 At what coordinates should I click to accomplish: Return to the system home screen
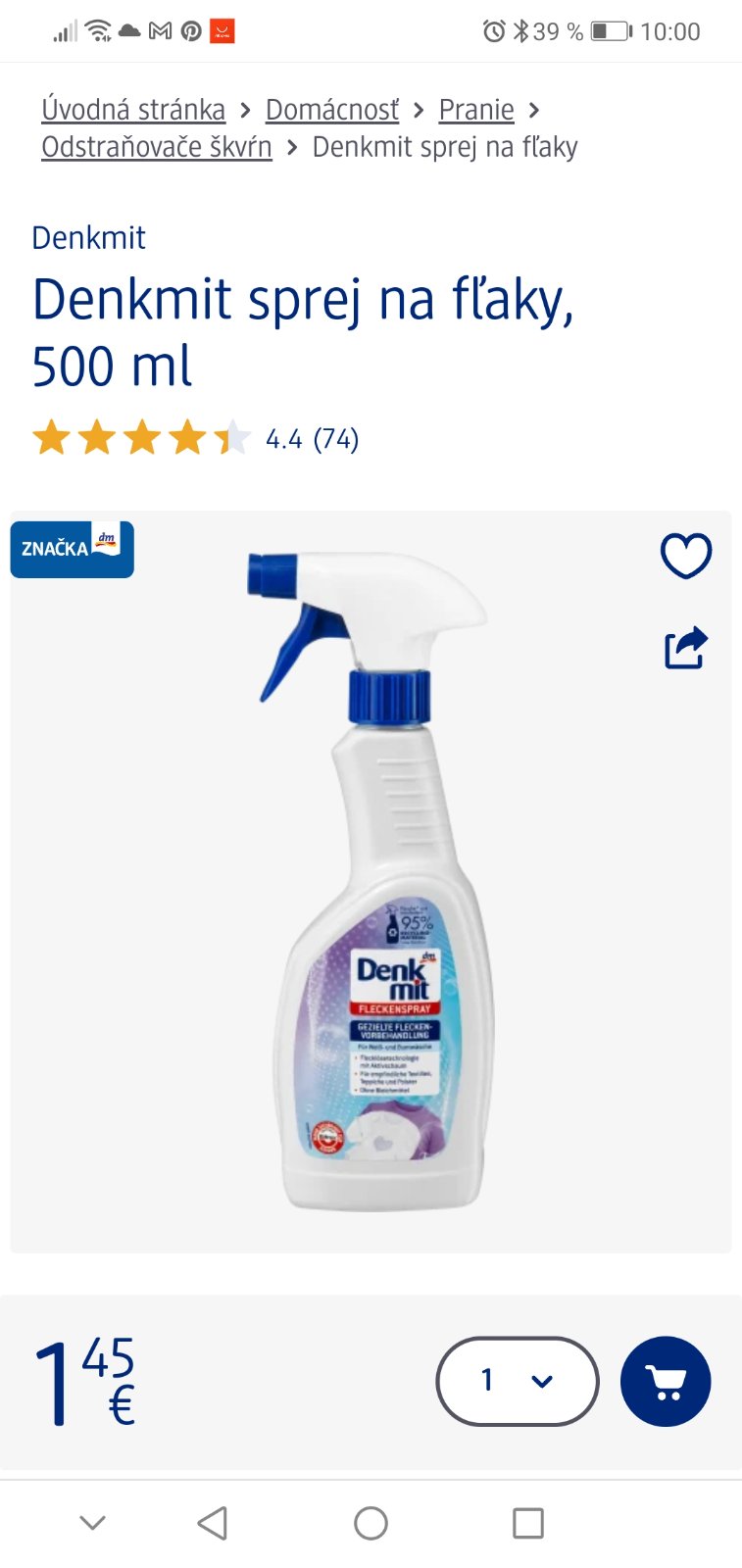pos(371,1523)
